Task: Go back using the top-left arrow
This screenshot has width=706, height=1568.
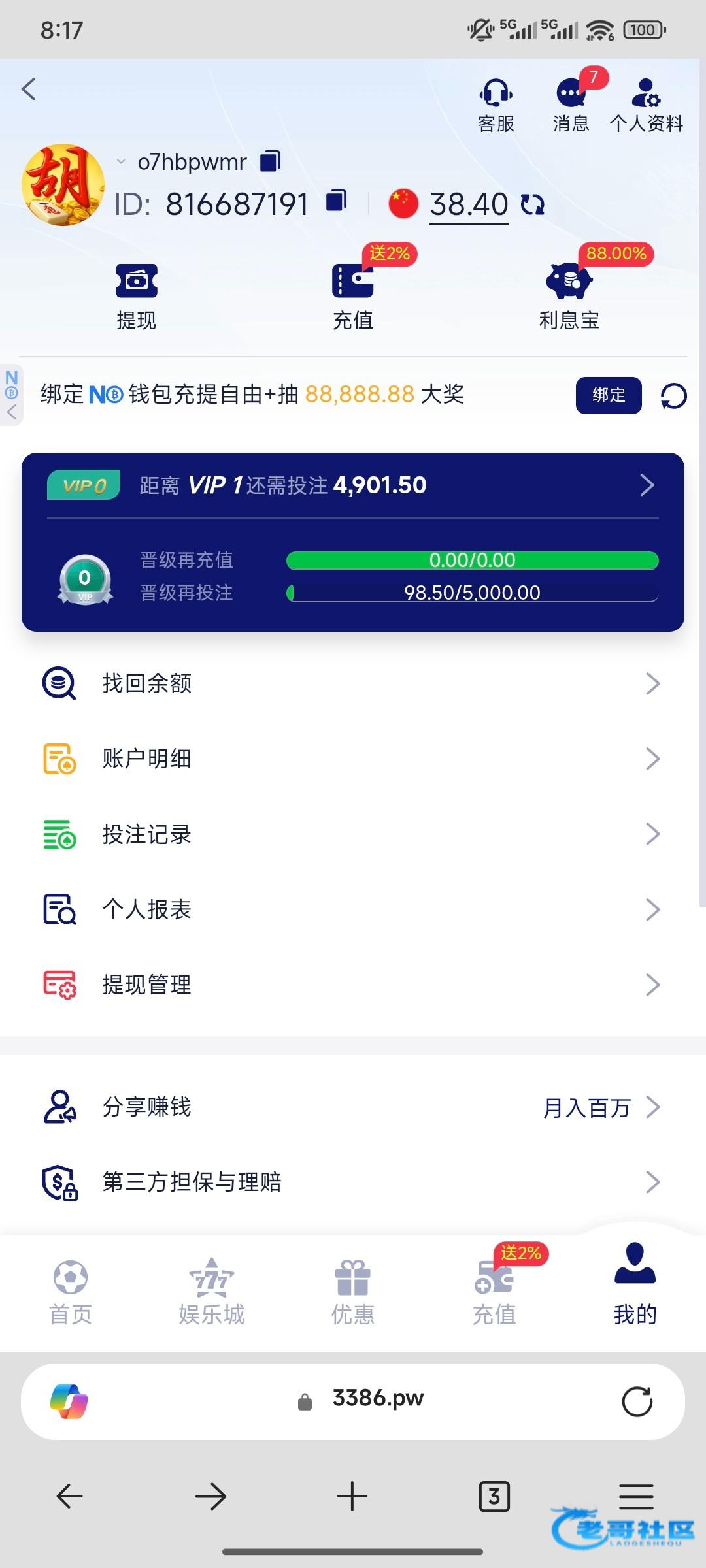Action: pos(29,90)
